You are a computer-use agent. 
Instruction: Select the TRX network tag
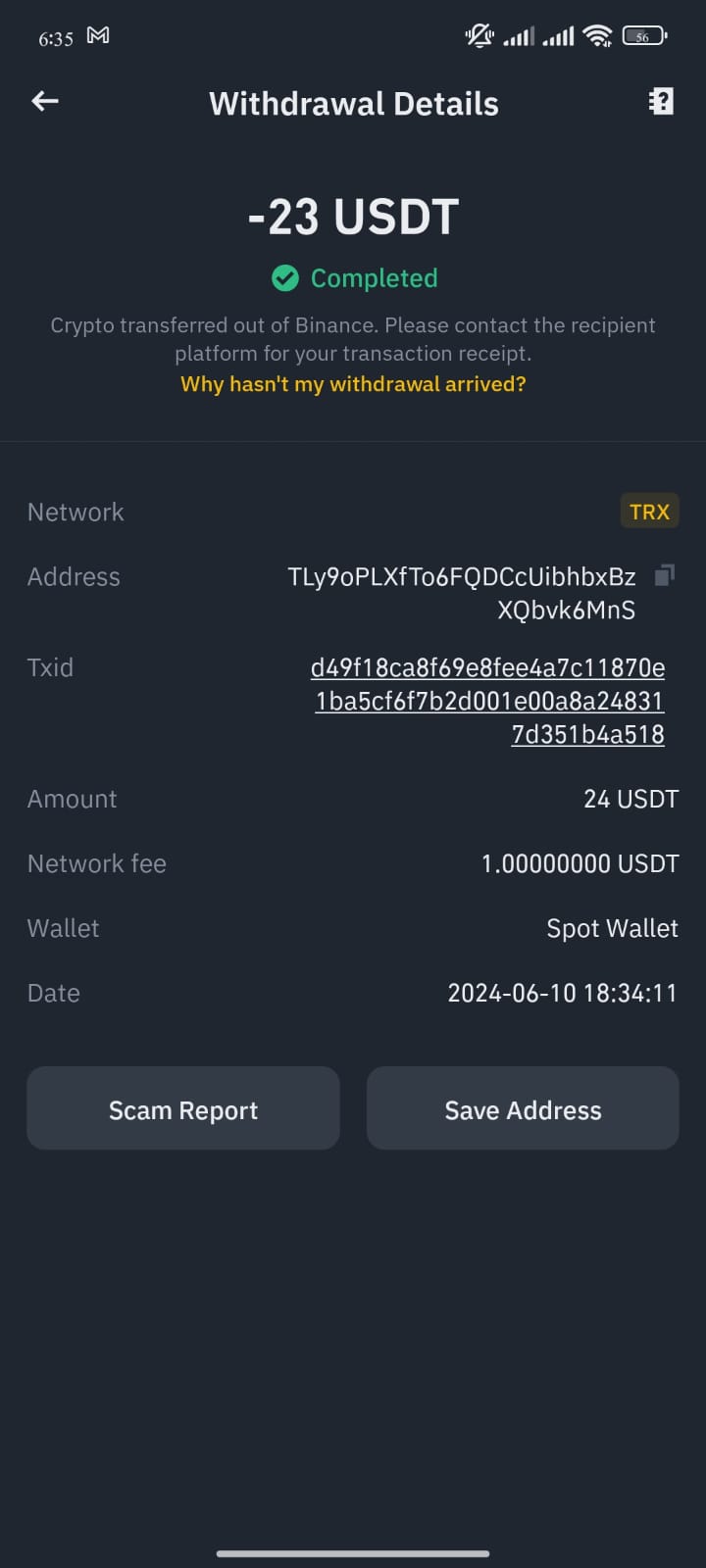point(649,511)
